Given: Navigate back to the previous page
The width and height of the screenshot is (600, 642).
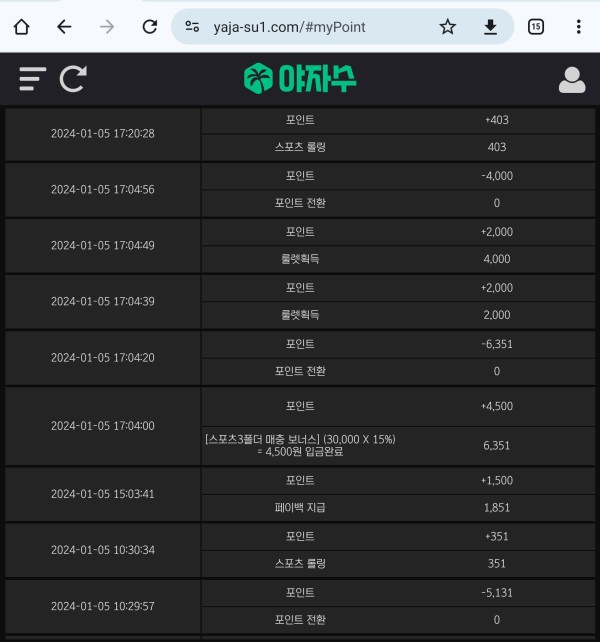Looking at the screenshot, I should [65, 27].
